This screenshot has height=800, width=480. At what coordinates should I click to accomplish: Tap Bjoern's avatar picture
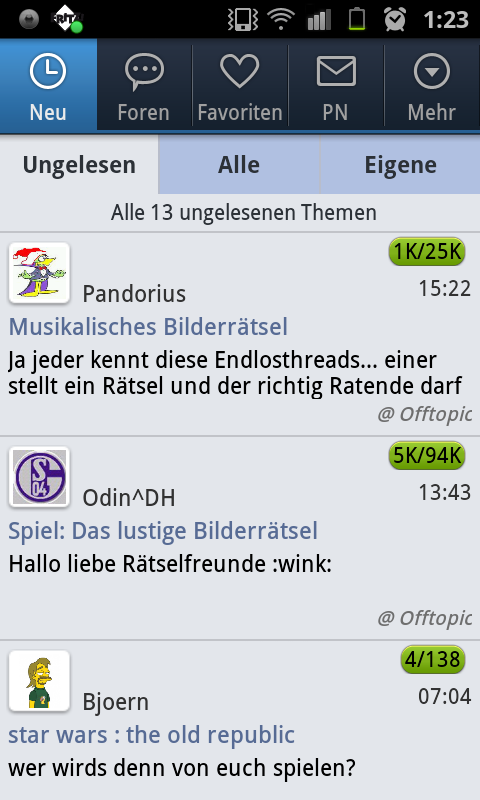[39, 681]
